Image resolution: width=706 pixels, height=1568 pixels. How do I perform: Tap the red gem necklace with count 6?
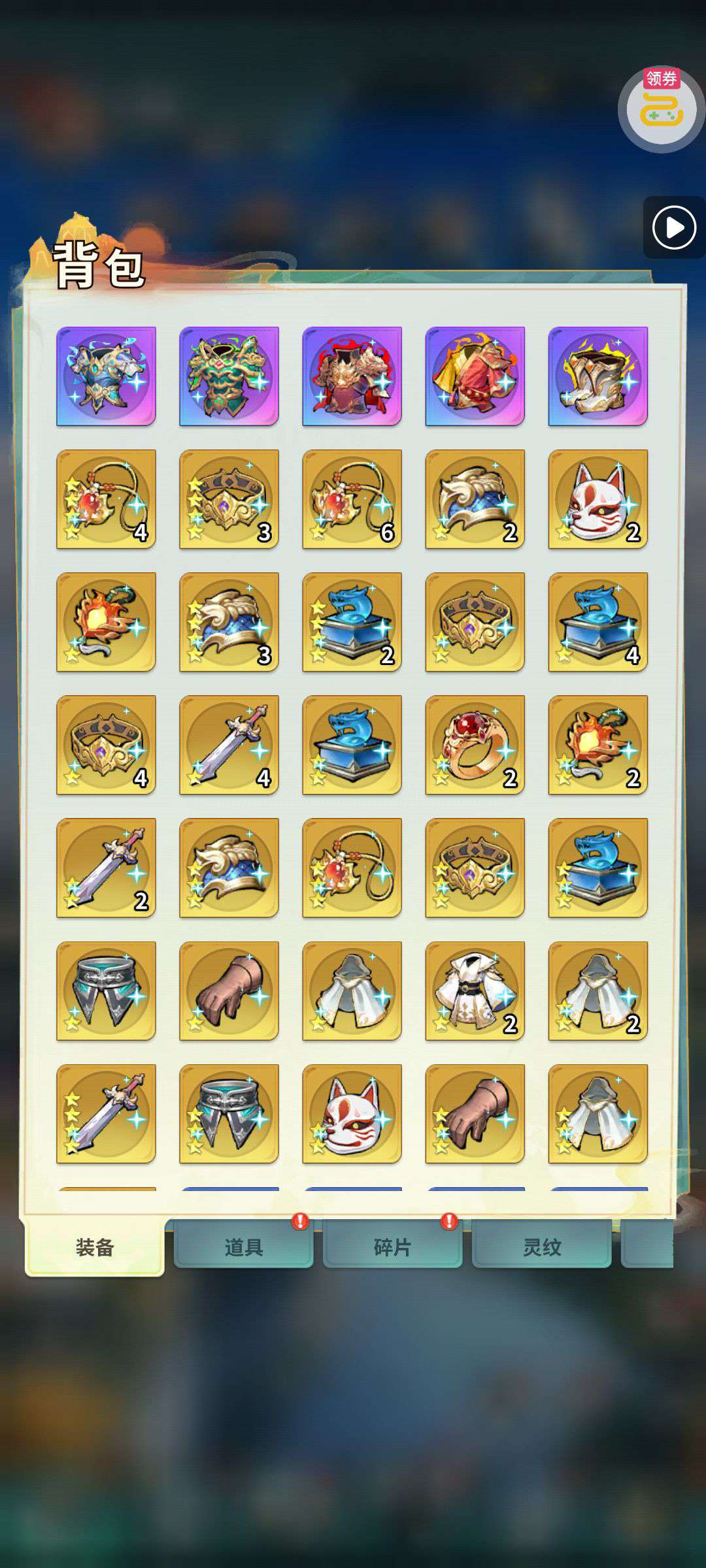click(x=352, y=499)
